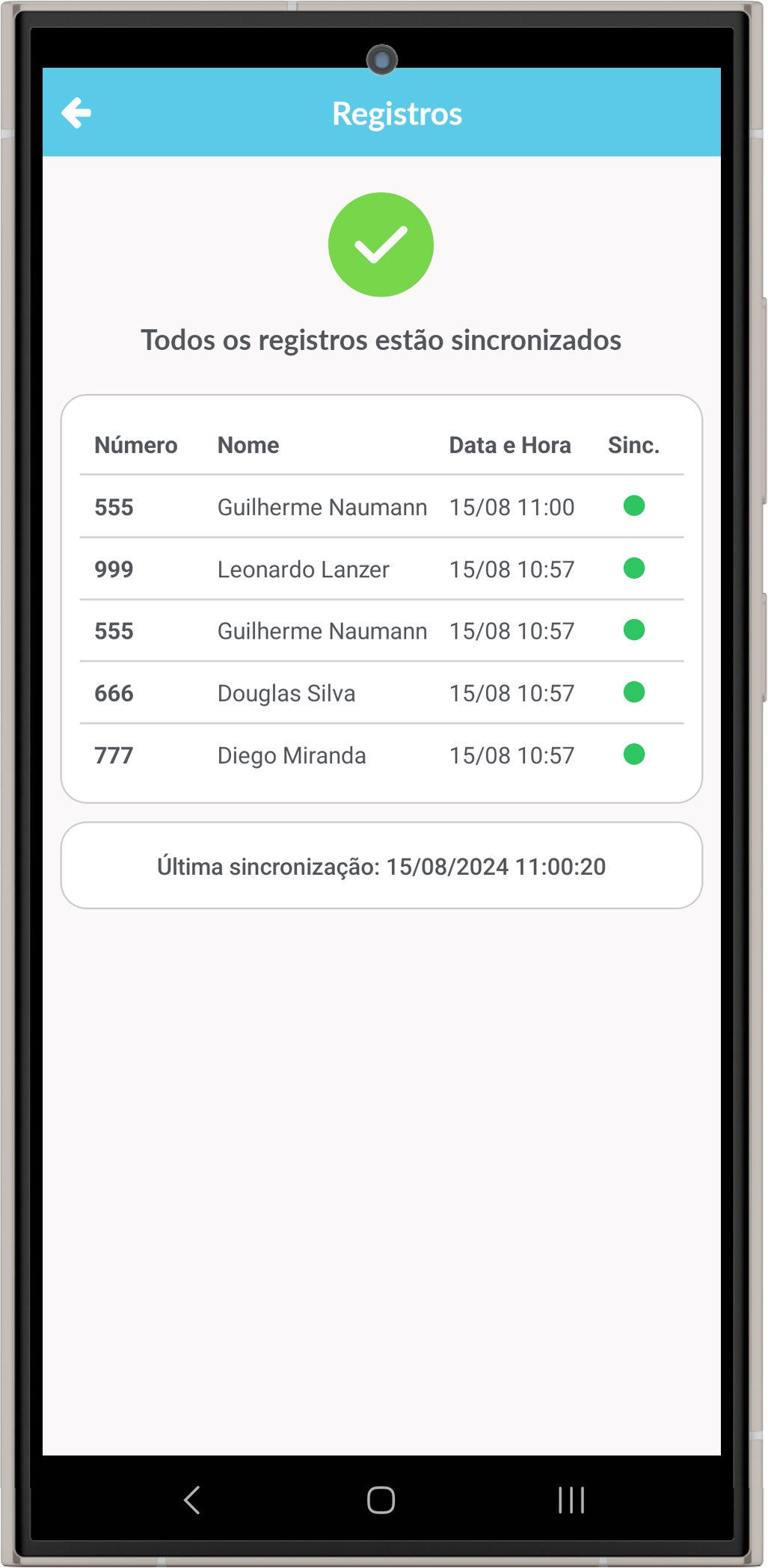Go back using the header arrow

click(76, 113)
